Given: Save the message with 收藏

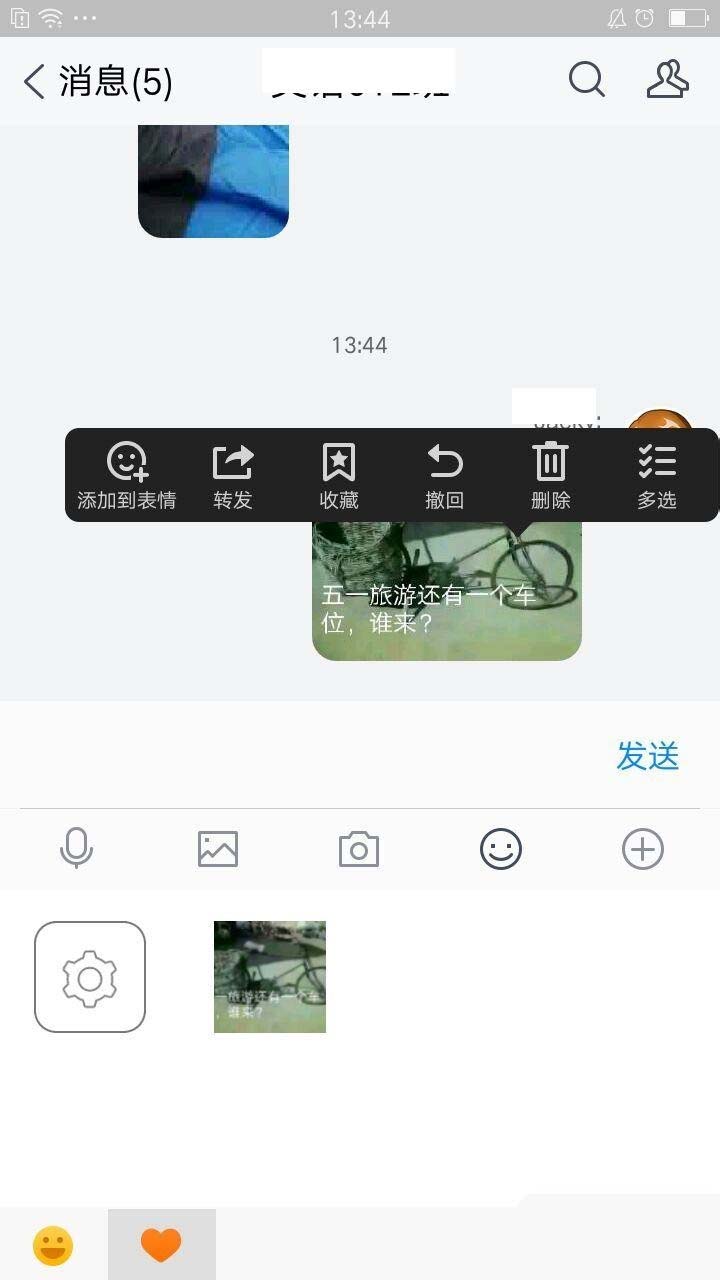Looking at the screenshot, I should 339,476.
